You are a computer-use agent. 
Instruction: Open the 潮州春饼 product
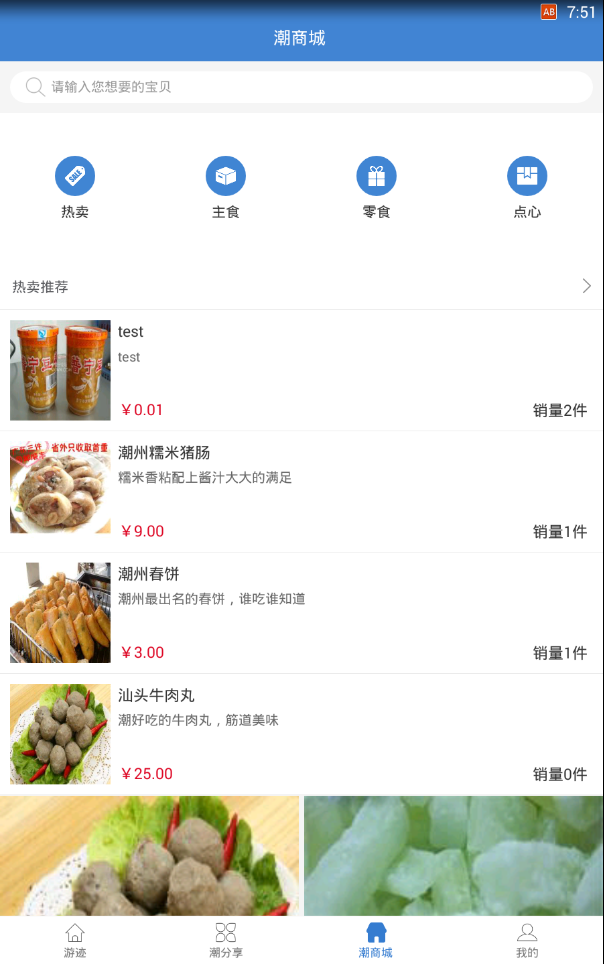tap(300, 612)
